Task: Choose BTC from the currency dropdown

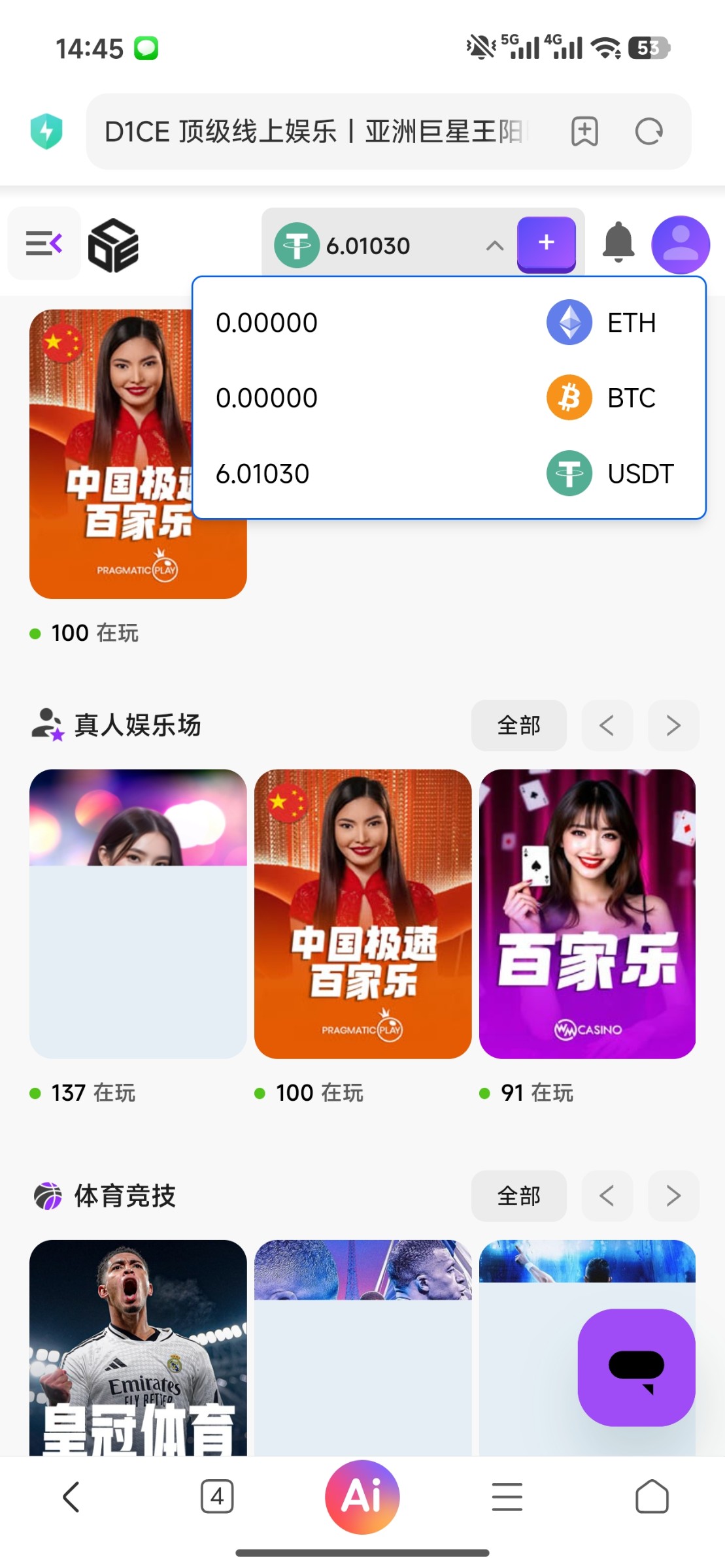Action: (448, 398)
